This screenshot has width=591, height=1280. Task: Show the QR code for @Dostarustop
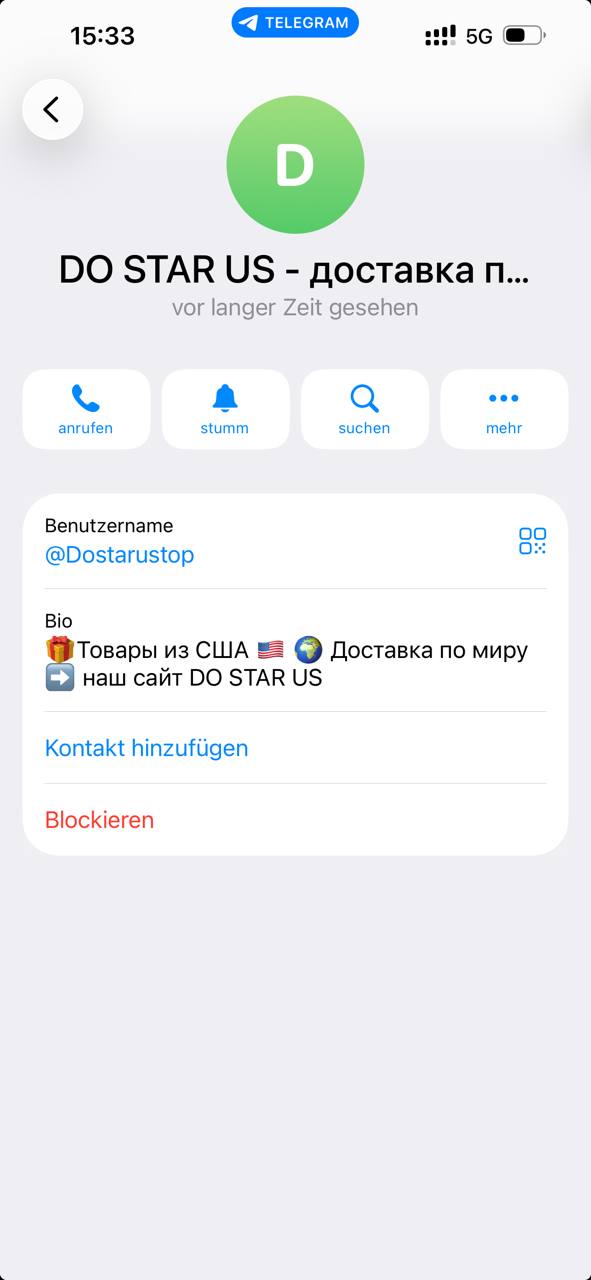pos(532,541)
